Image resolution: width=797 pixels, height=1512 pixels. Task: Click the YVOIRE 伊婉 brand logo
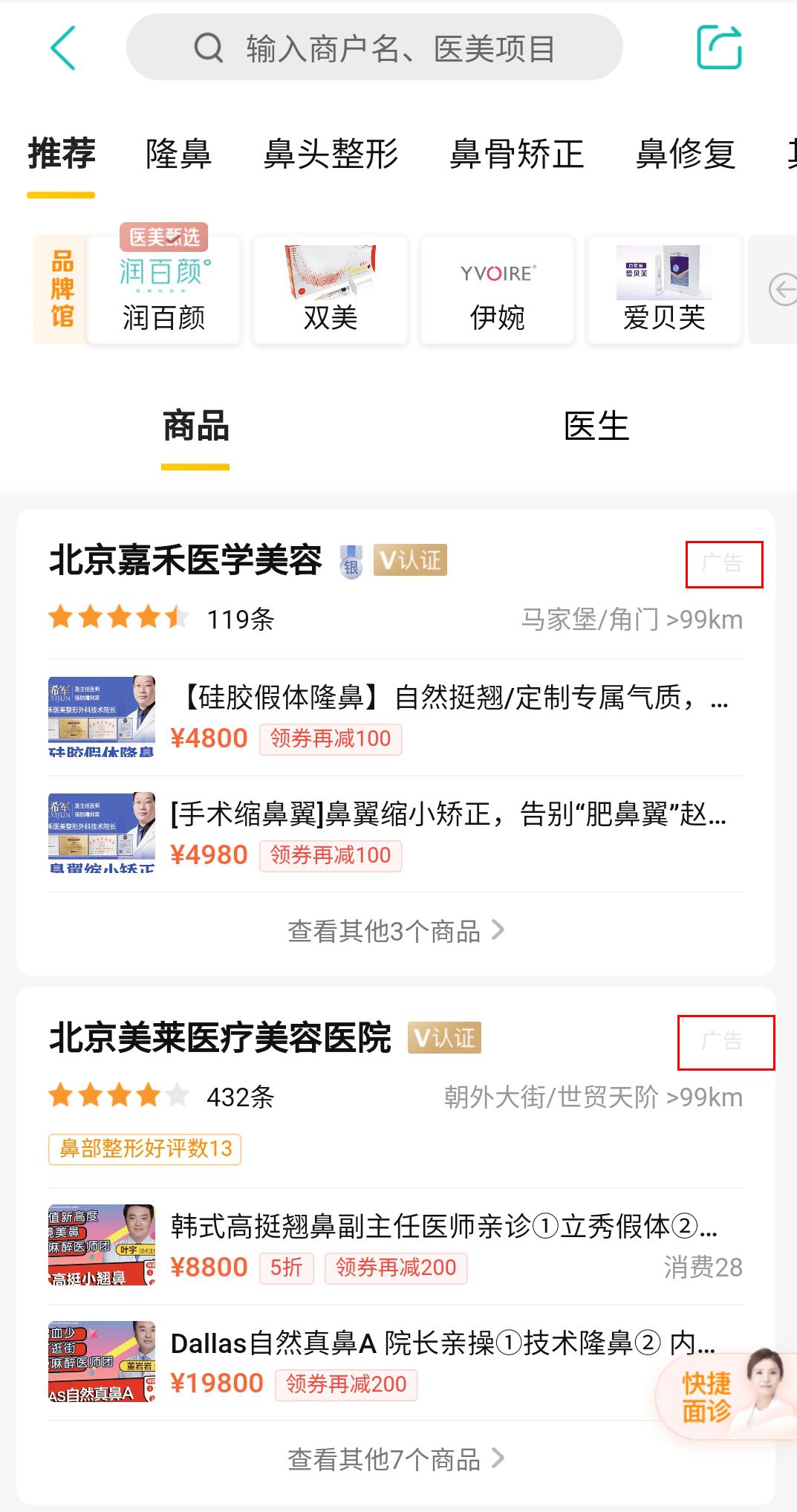(x=497, y=290)
